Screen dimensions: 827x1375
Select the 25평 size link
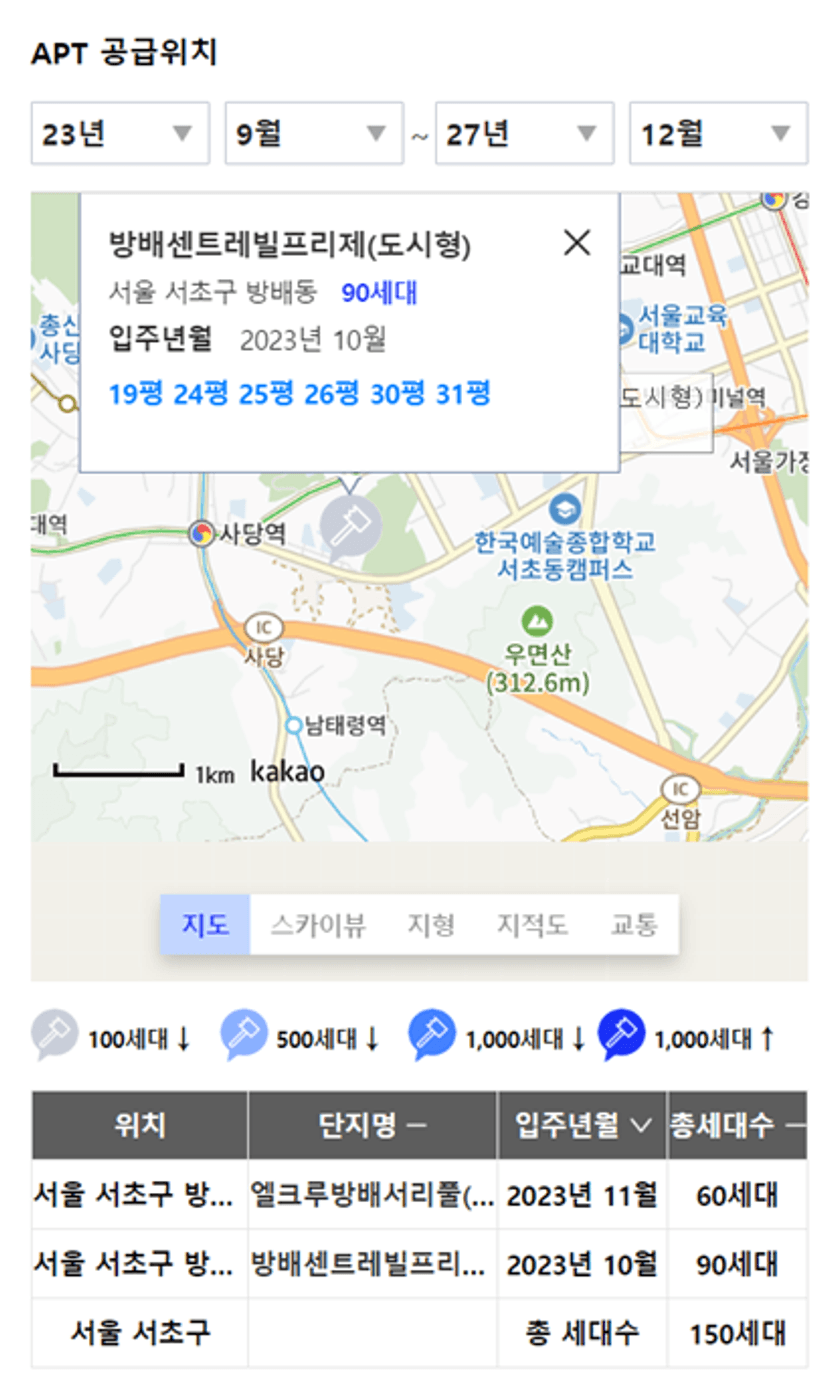(x=267, y=394)
